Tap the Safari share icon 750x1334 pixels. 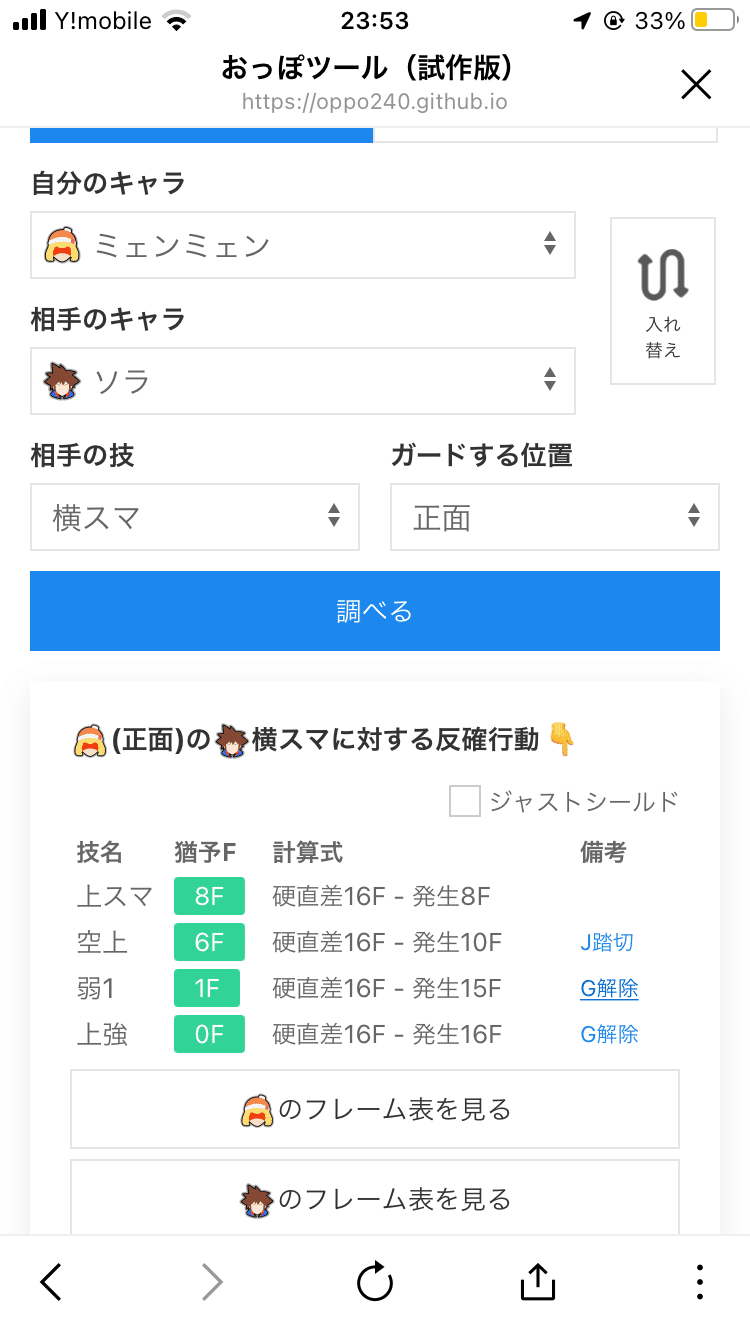537,1280
